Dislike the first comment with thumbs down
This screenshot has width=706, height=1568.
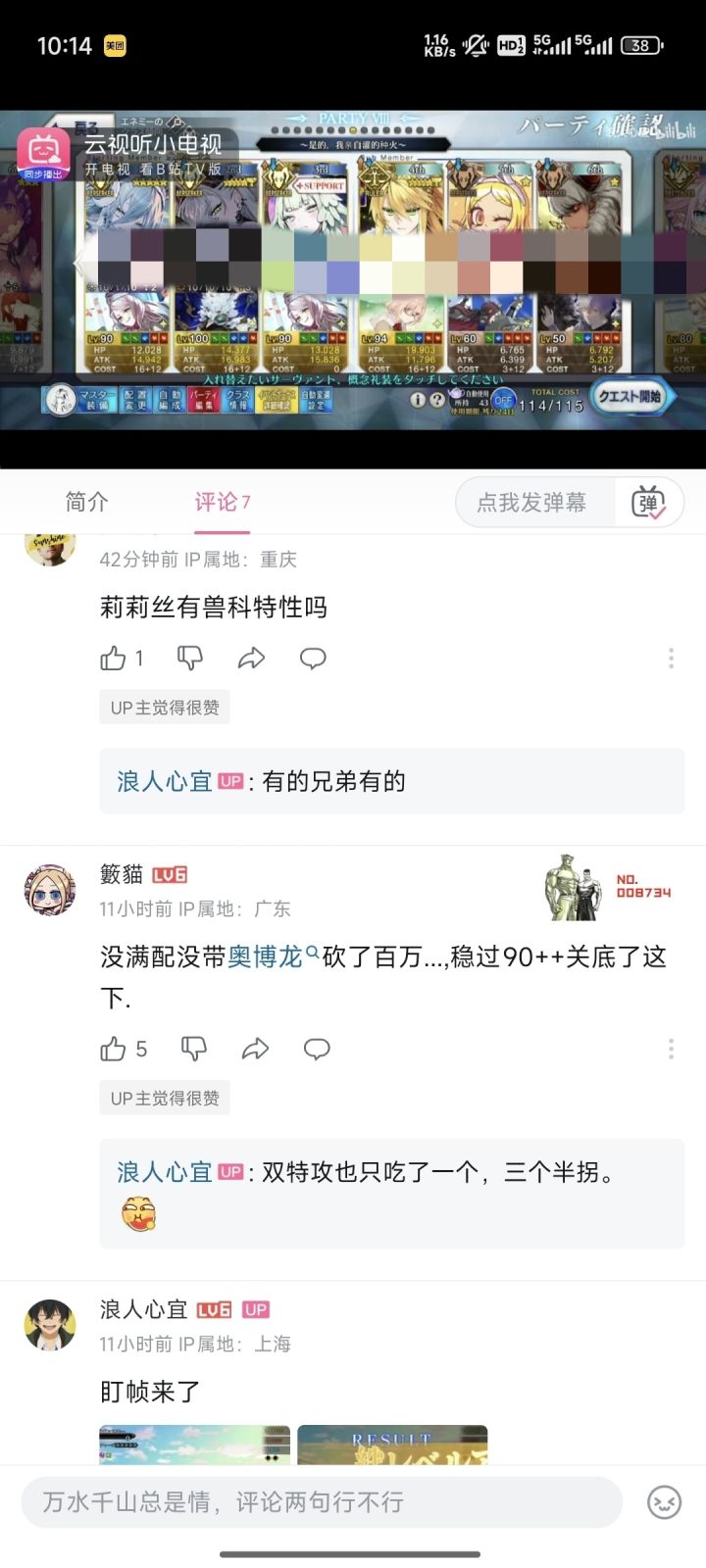190,658
